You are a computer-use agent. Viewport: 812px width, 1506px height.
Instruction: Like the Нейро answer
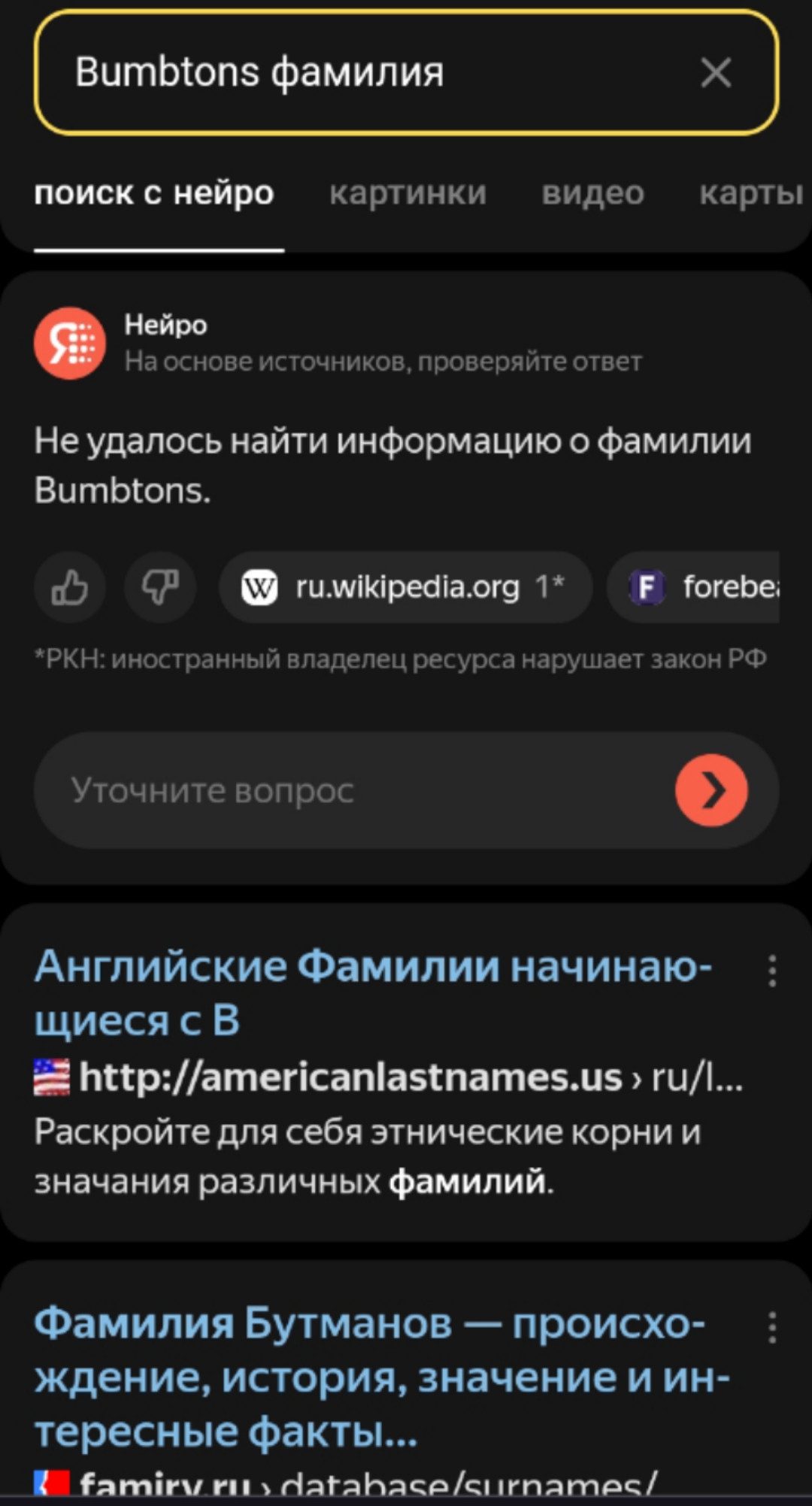pyautogui.click(x=70, y=587)
